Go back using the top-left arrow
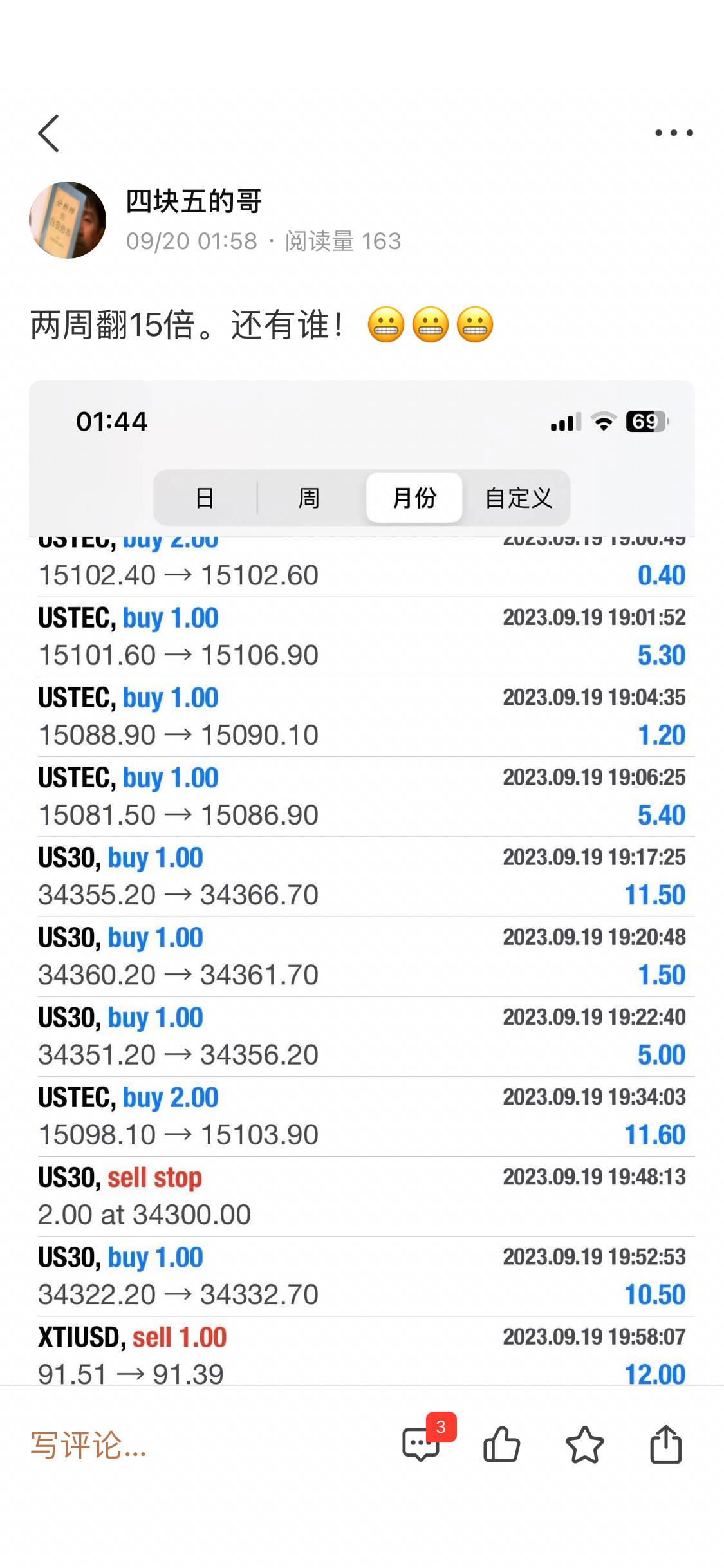 point(49,133)
